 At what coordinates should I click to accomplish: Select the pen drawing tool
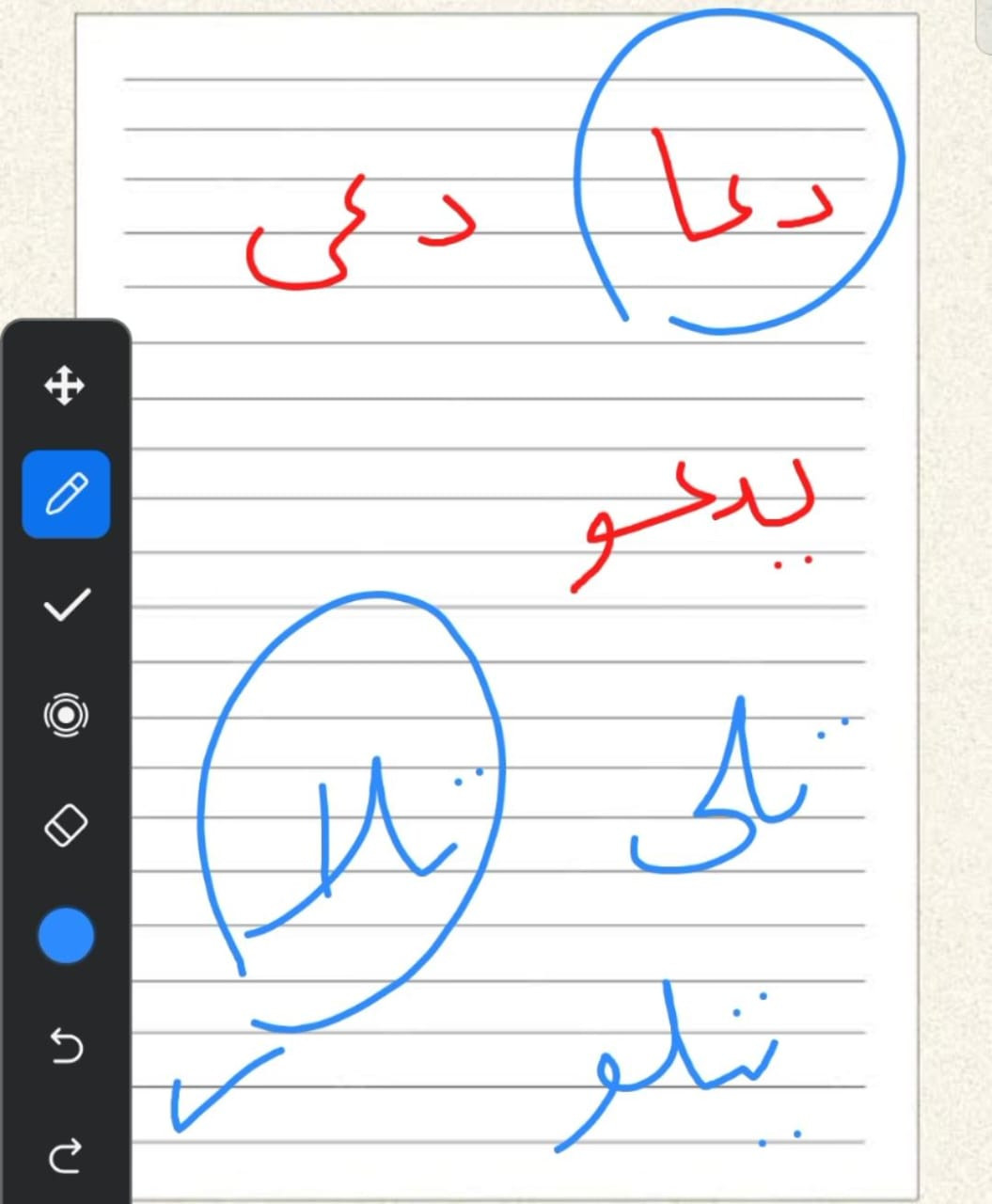pos(66,495)
